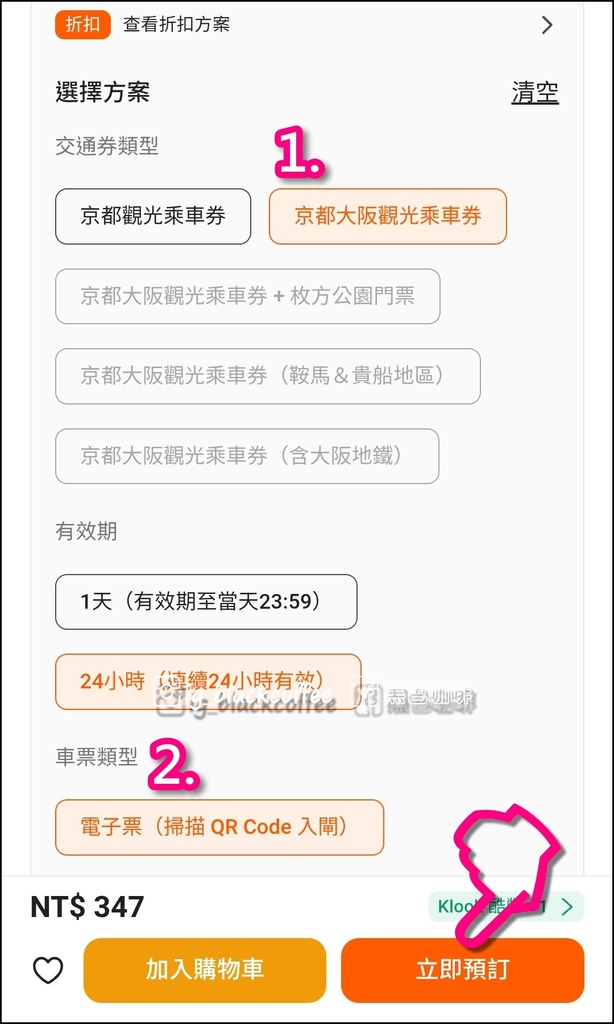Select the 京都觀光乘車券 option
Viewport: 614px width, 1024px height.
pyautogui.click(x=153, y=216)
